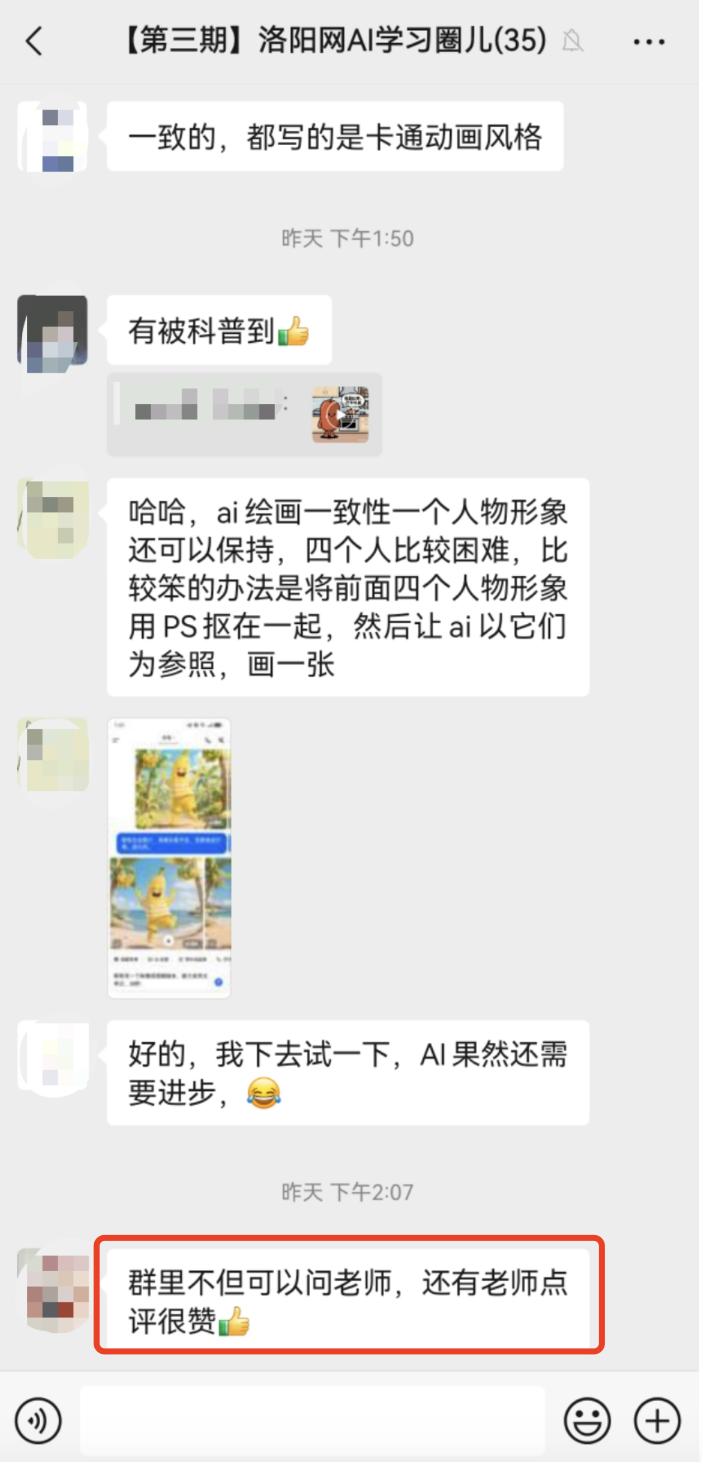
Task: Tap avatar of sender of 一致的，都写的是卡通动画风格
Action: 52,136
